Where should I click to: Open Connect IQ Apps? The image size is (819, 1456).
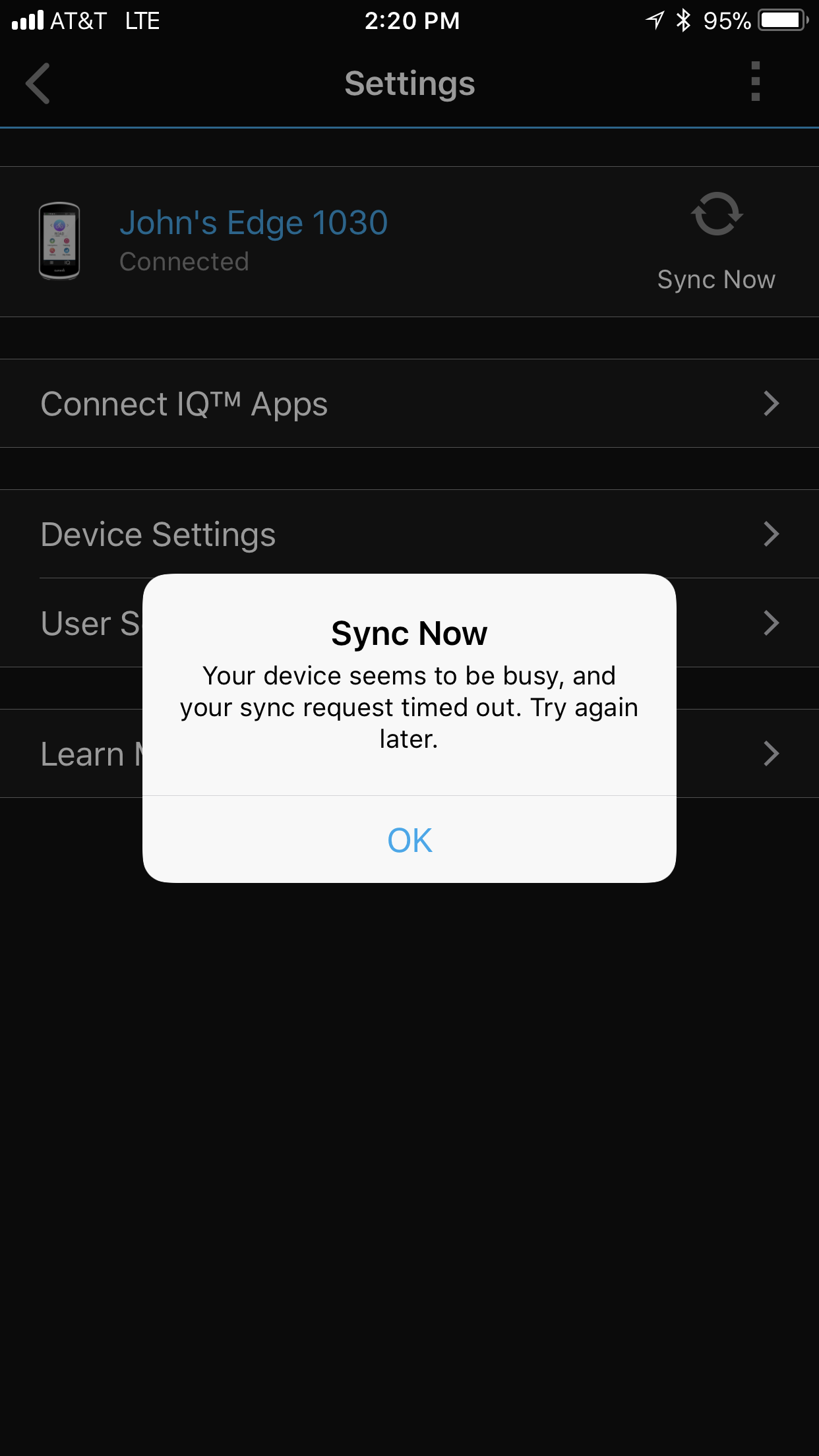tap(409, 404)
